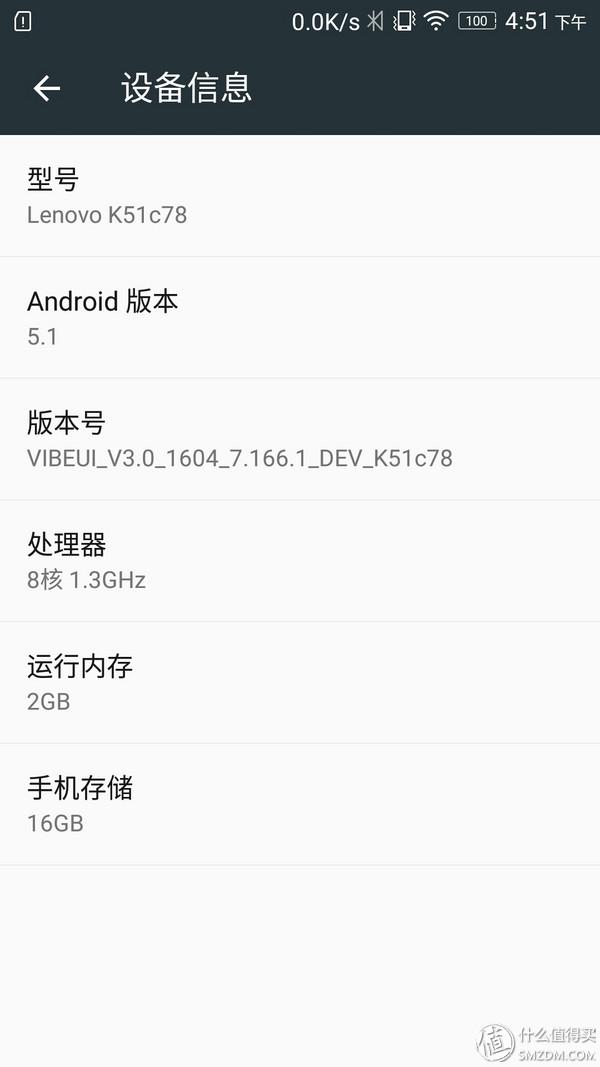Tap the Android 版本 5.1 row
The width and height of the screenshot is (600, 1067).
pos(300,318)
